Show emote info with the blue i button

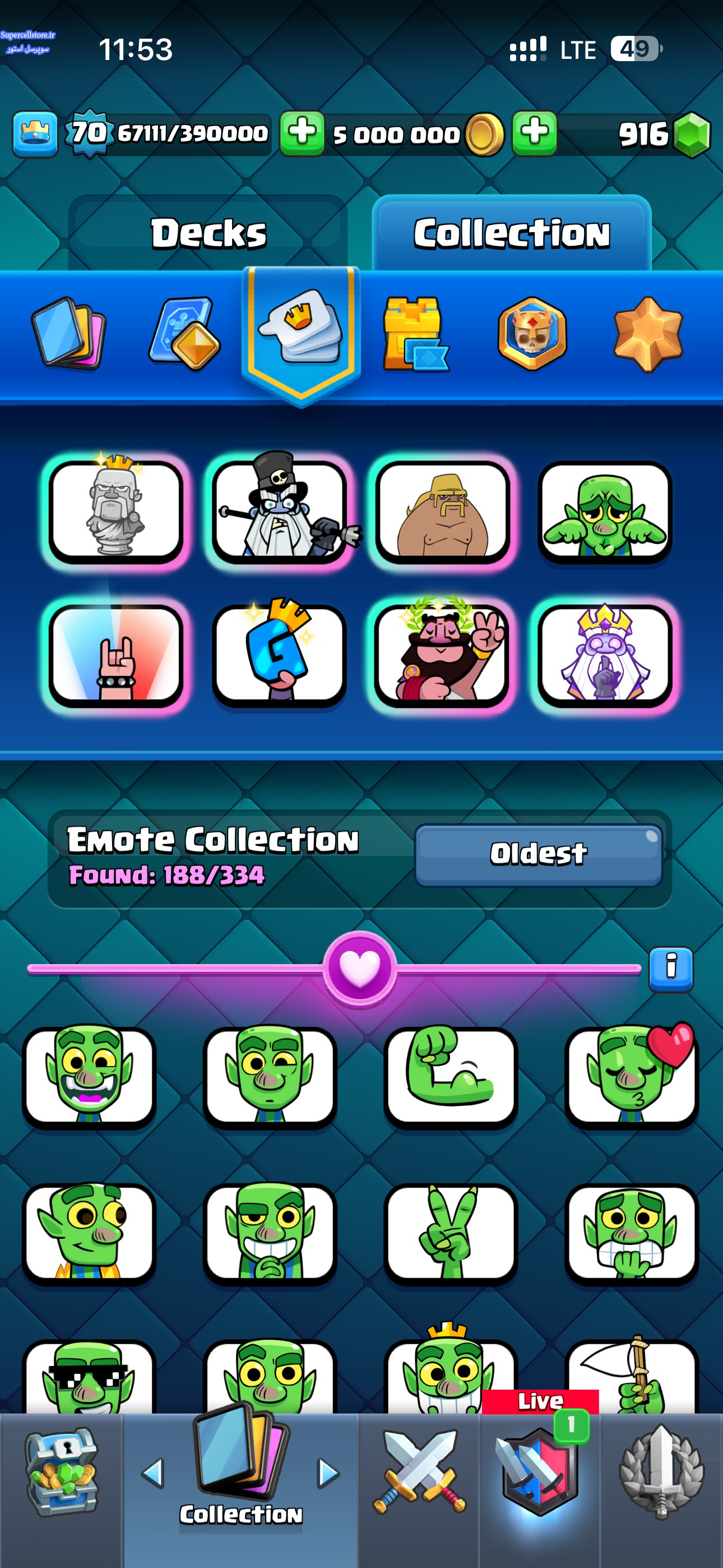(x=671, y=969)
